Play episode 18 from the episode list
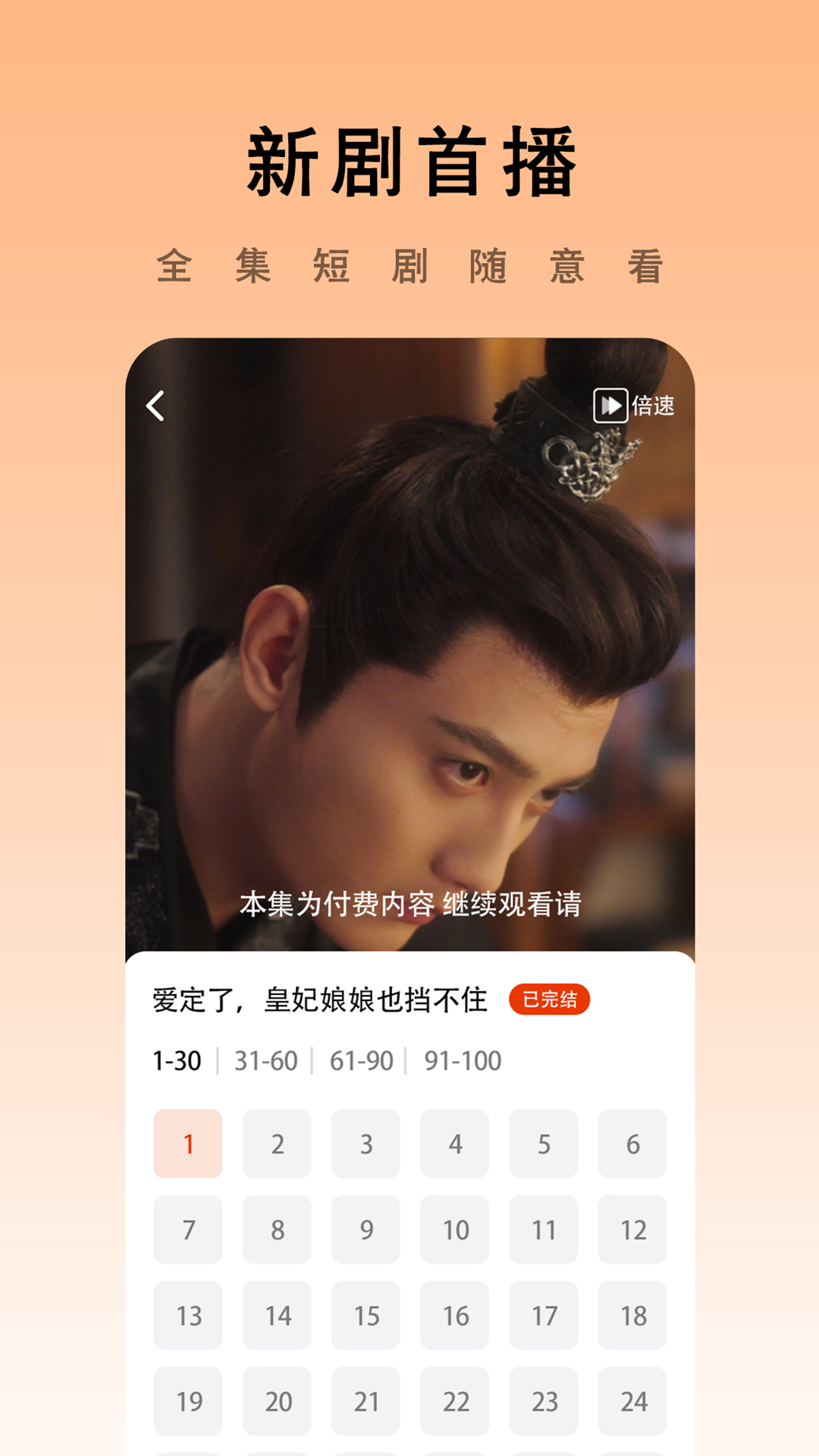The height and width of the screenshot is (1456, 819). tap(633, 1316)
